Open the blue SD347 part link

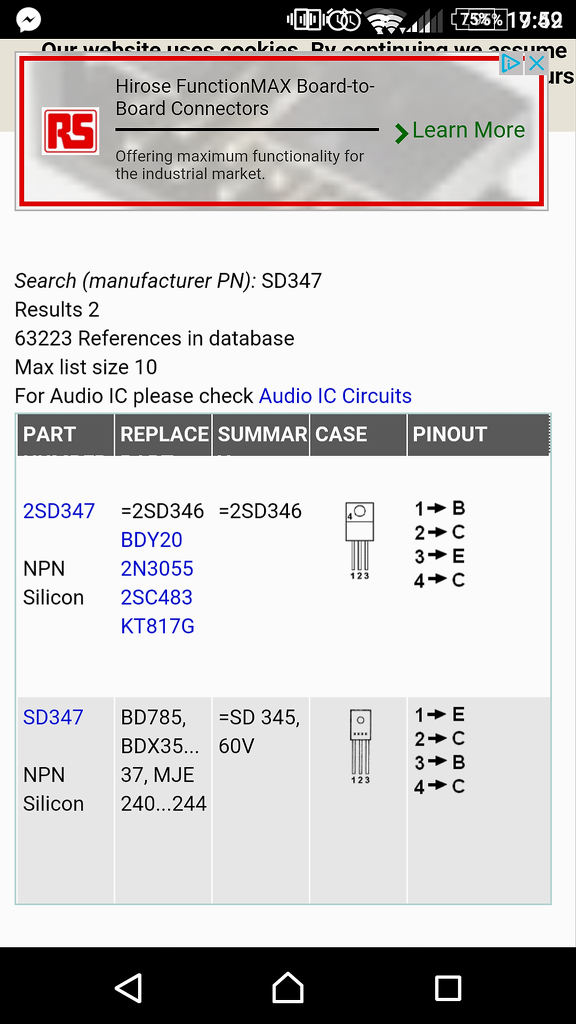[x=53, y=717]
